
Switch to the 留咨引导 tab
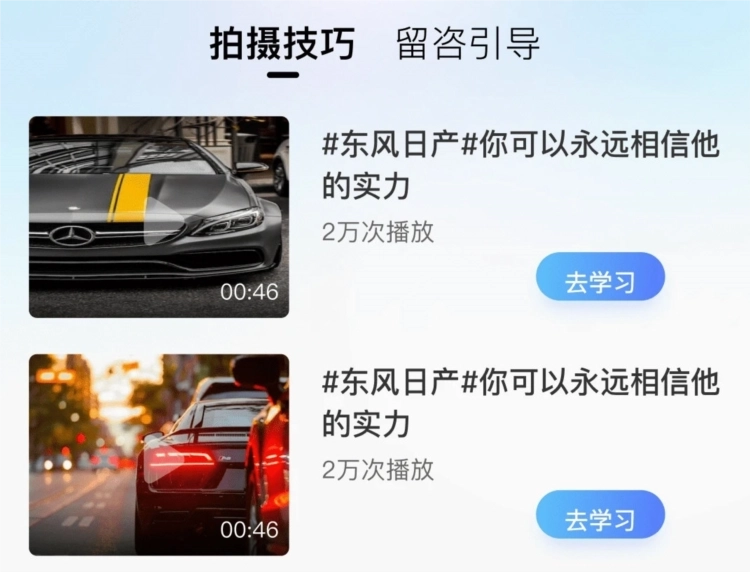(x=467, y=44)
